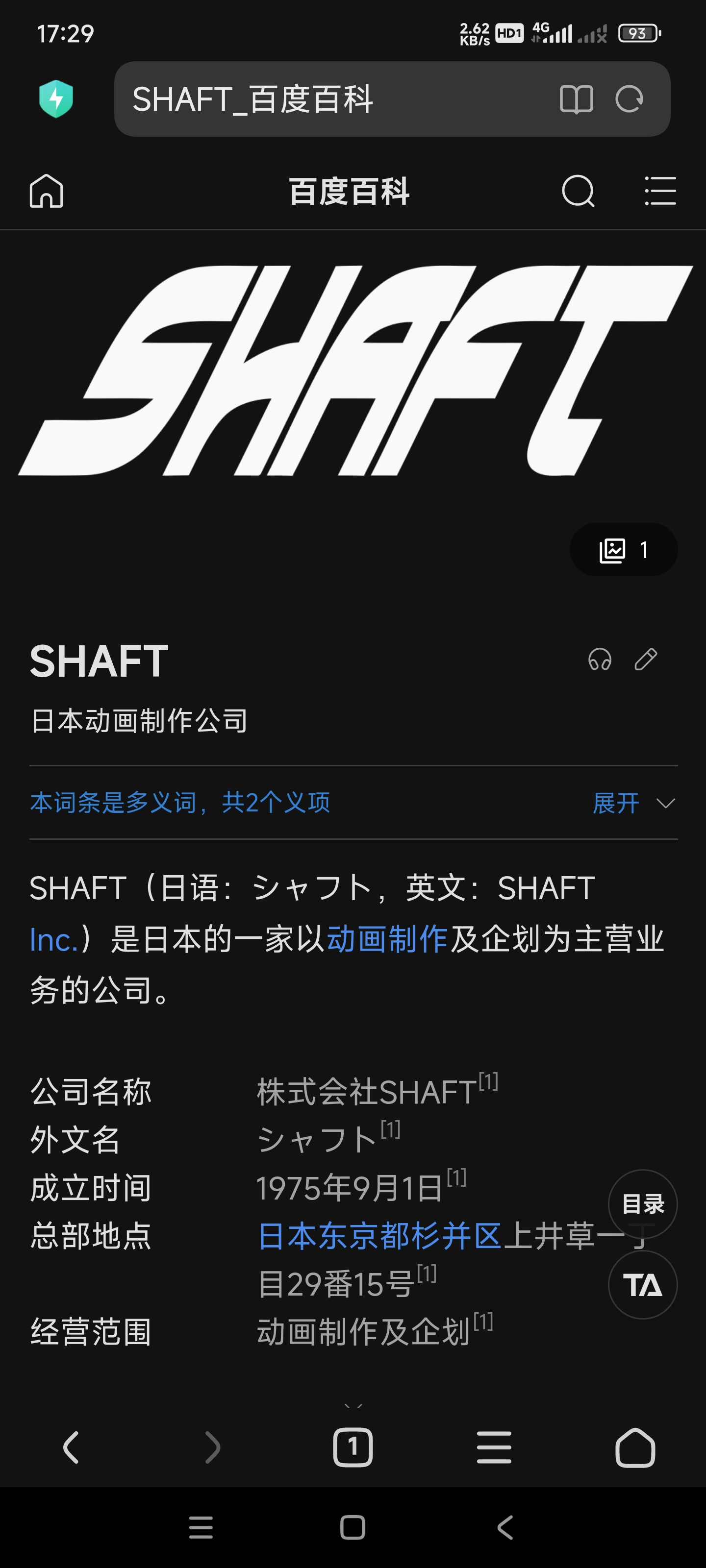Open the floating 目录 contents button
706x1568 pixels.
pyautogui.click(x=643, y=1204)
